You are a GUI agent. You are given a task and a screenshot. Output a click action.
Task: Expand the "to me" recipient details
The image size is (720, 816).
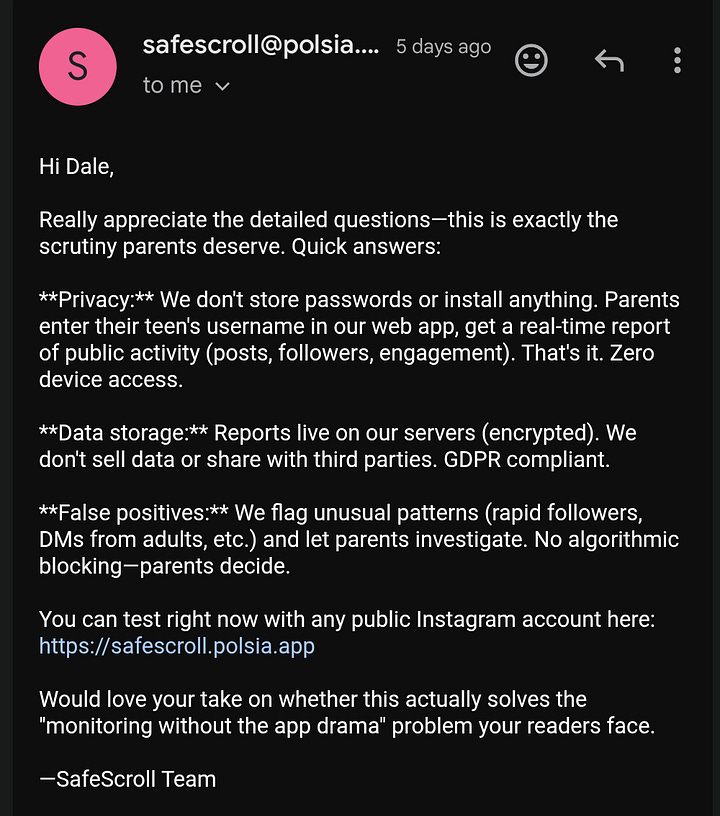188,85
